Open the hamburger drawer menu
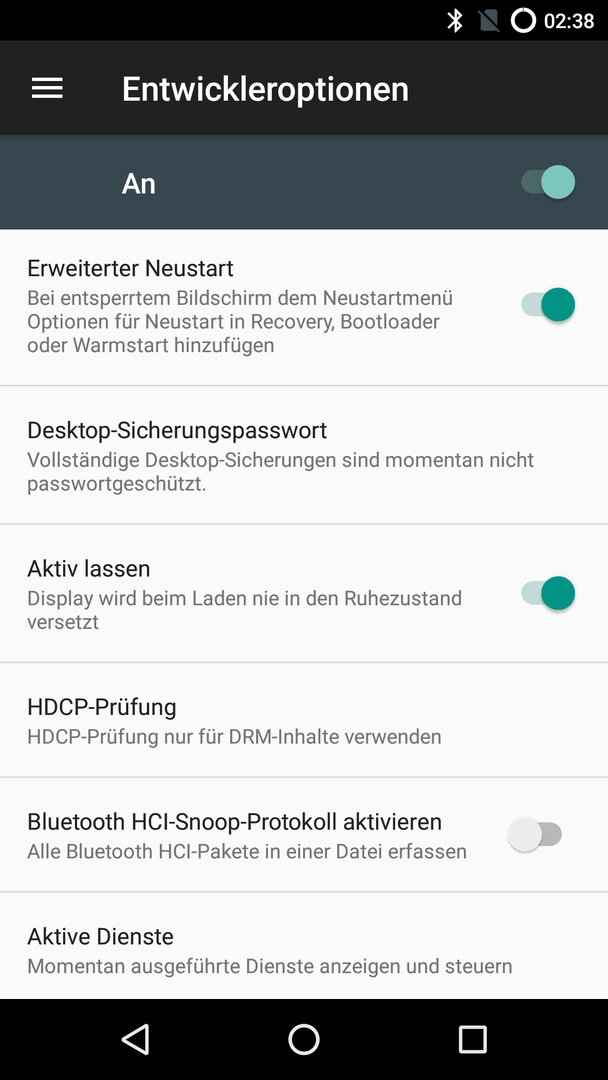 tap(48, 88)
